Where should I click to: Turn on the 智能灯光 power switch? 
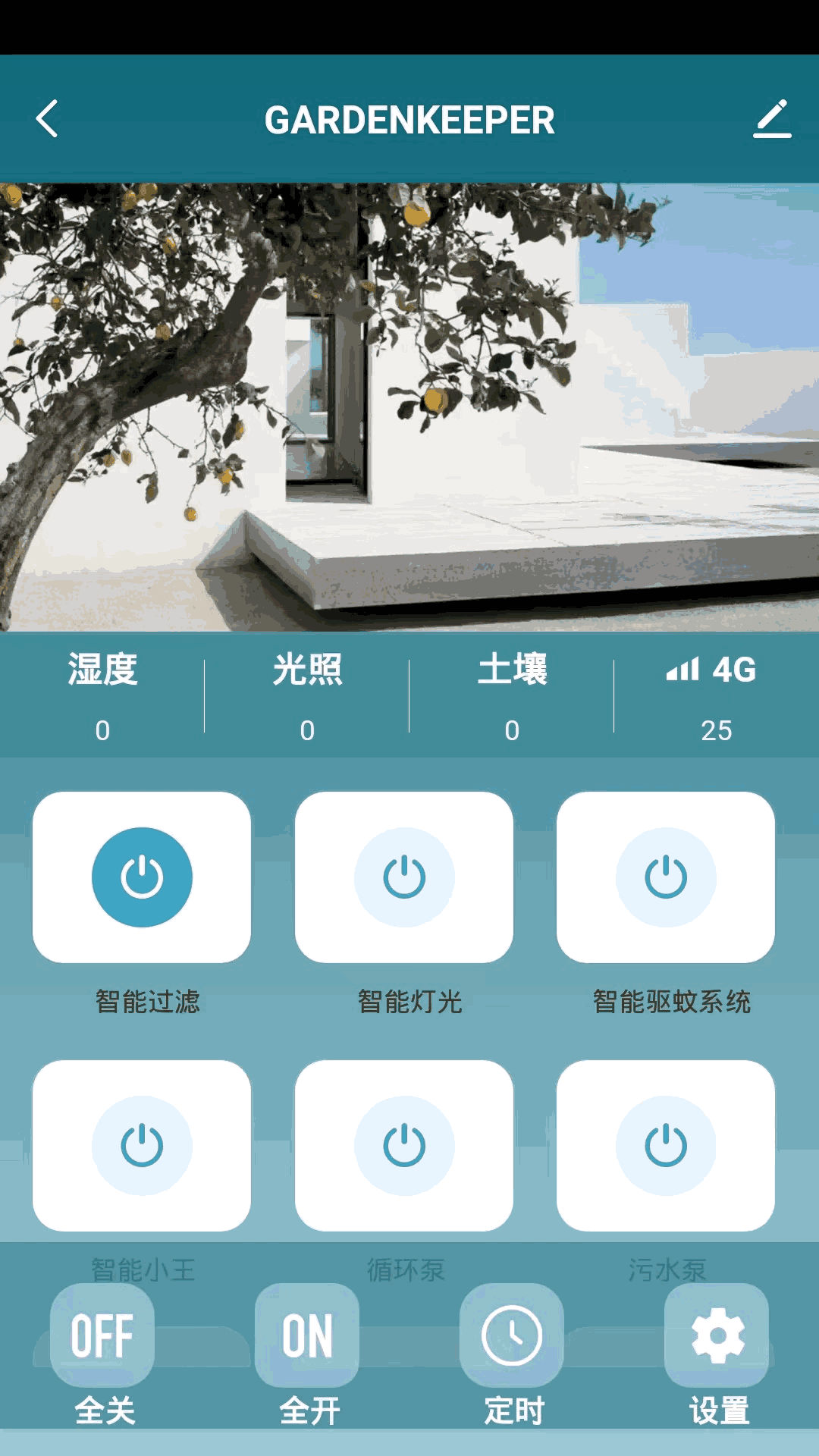click(404, 877)
